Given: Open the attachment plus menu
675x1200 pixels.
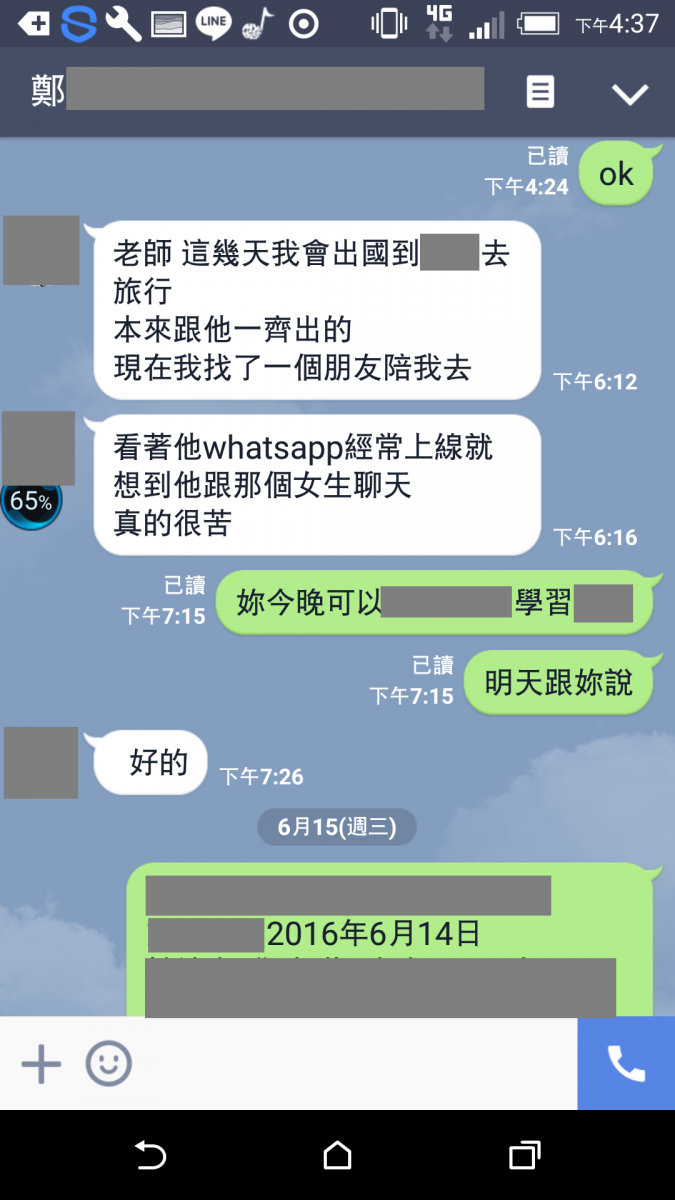Looking at the screenshot, I should tap(41, 1063).
